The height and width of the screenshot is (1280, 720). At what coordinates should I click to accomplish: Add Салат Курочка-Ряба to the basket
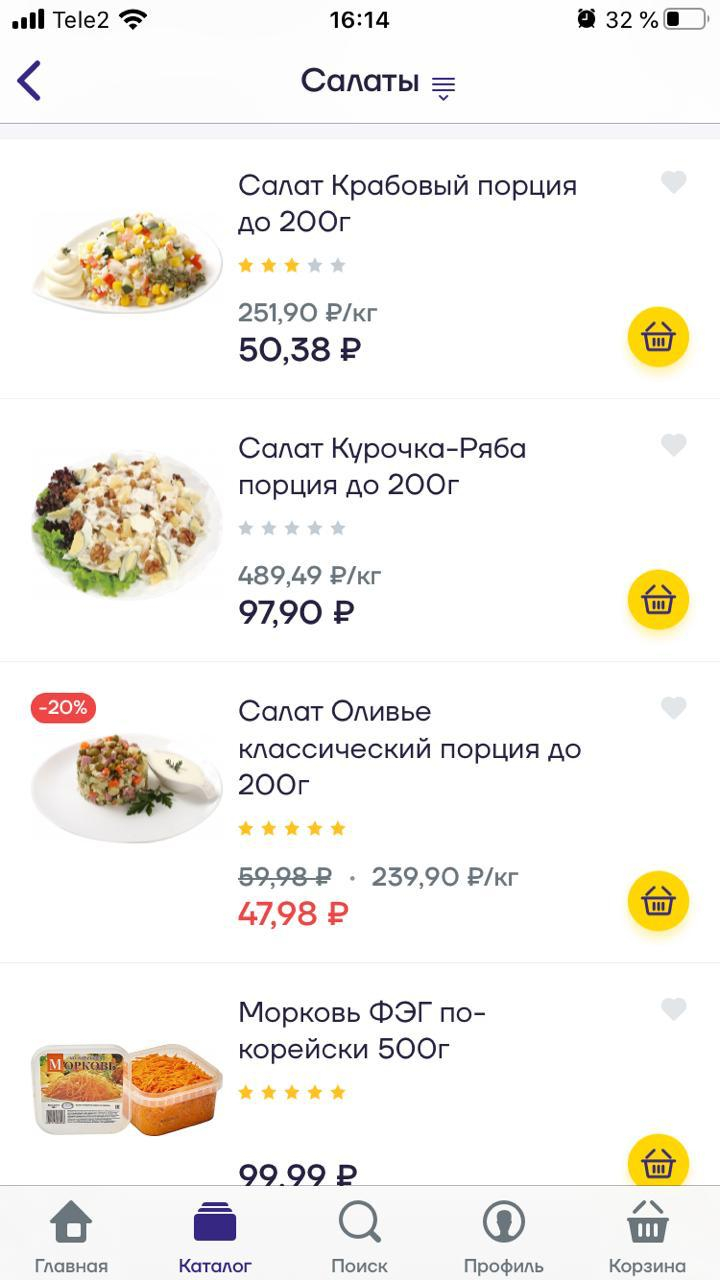[658, 600]
